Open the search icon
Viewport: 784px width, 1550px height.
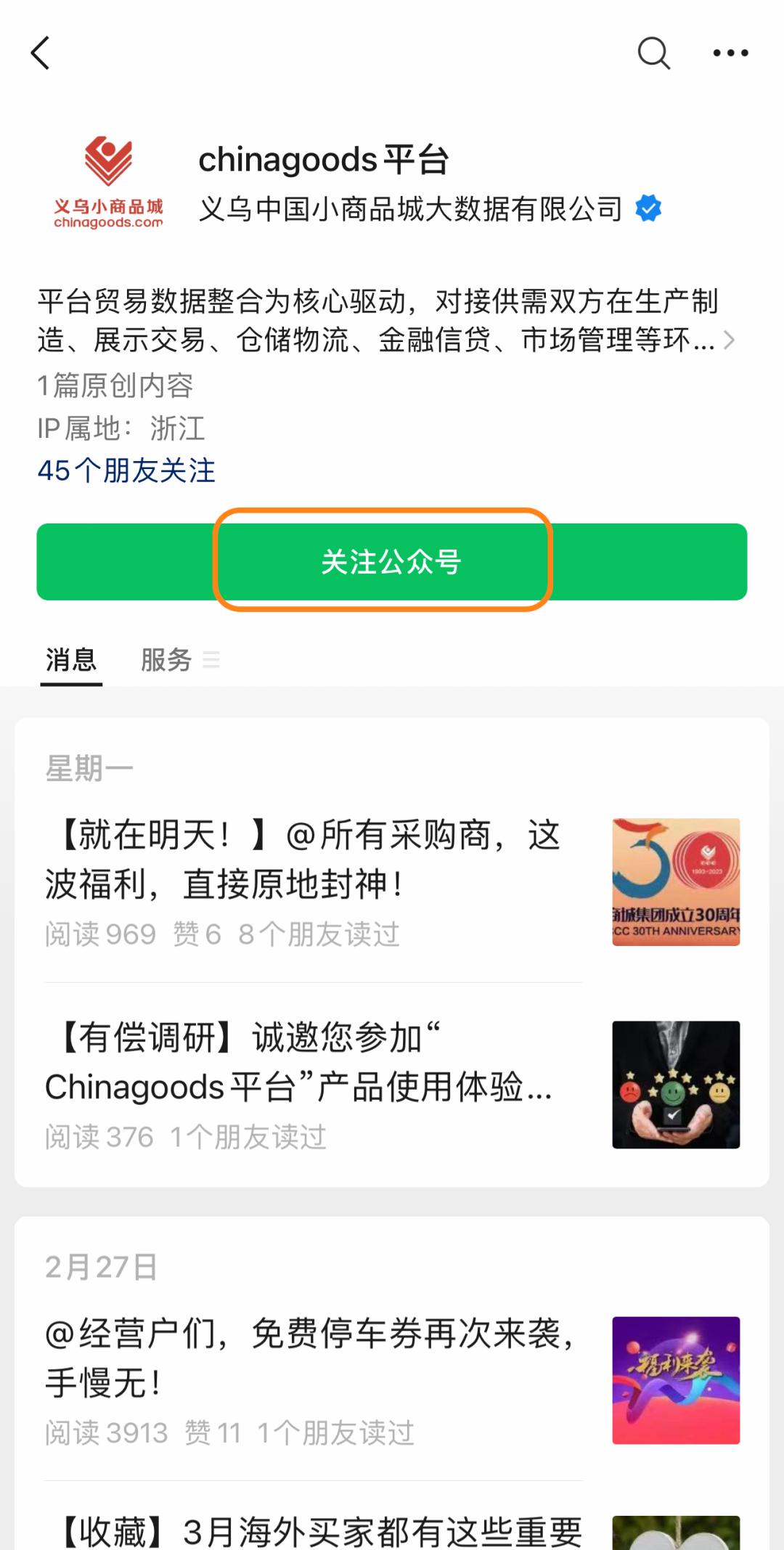pyautogui.click(x=652, y=54)
